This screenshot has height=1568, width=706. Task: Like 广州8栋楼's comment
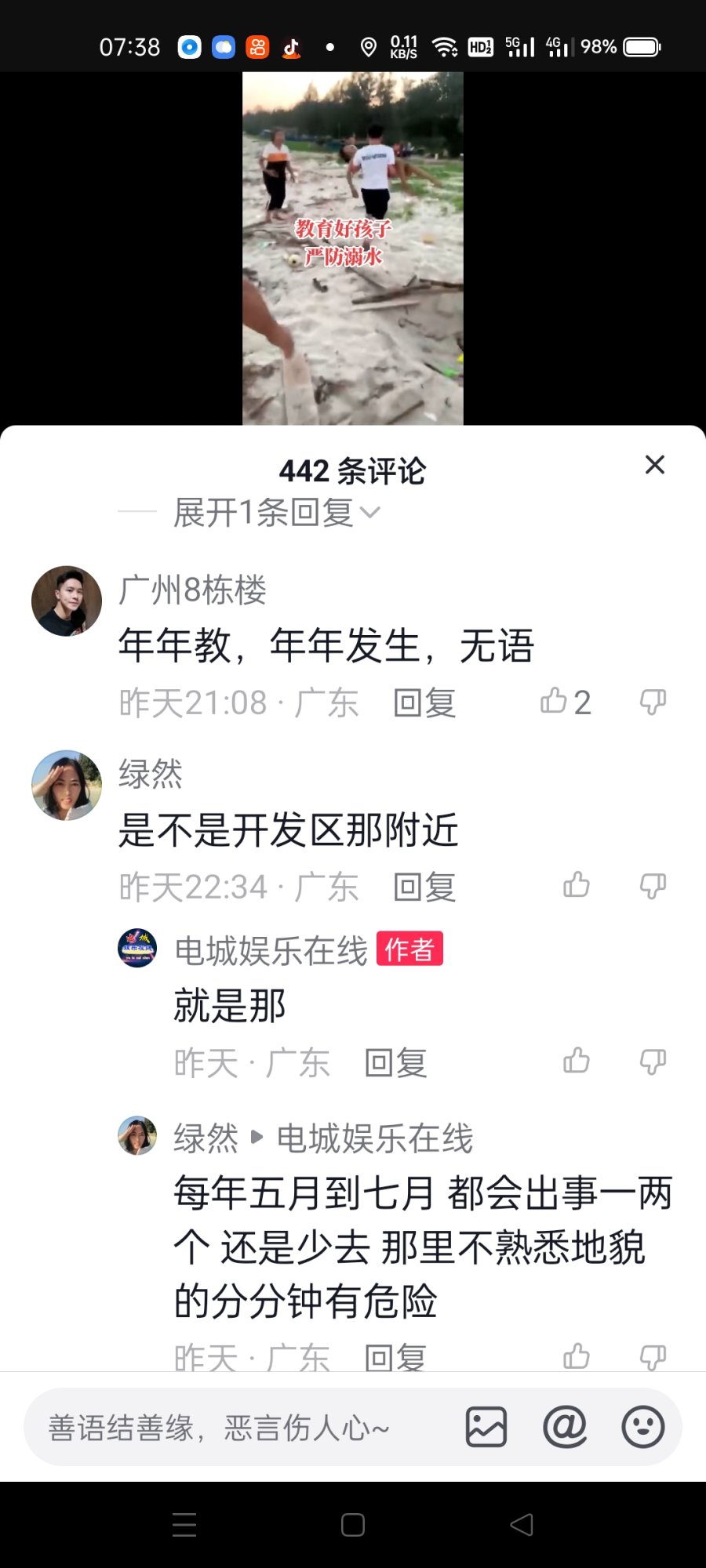point(555,701)
